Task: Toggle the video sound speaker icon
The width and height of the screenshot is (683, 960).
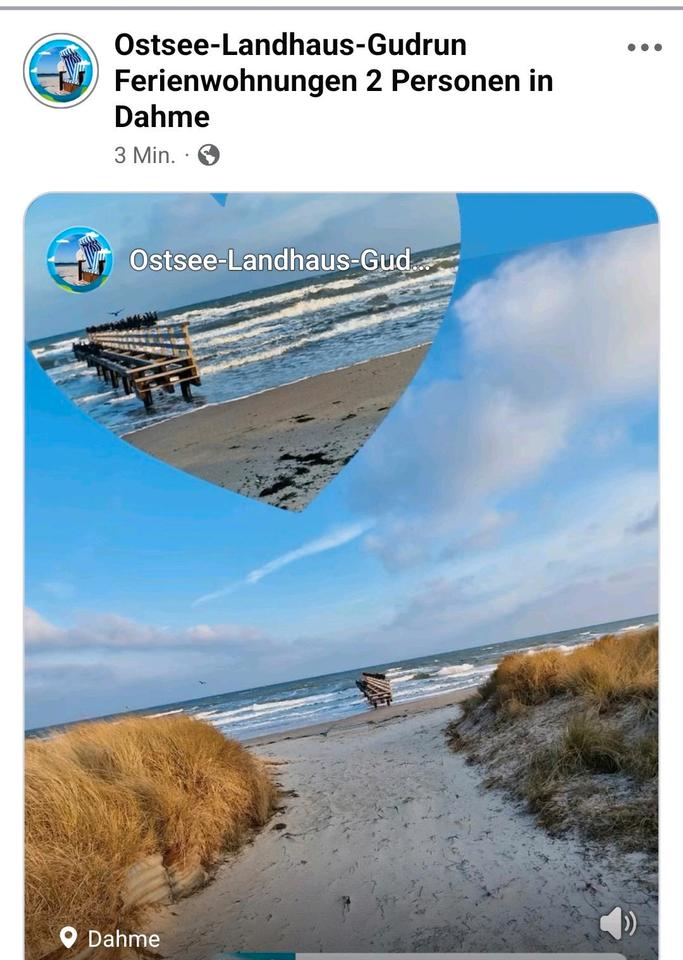Action: tap(617, 922)
